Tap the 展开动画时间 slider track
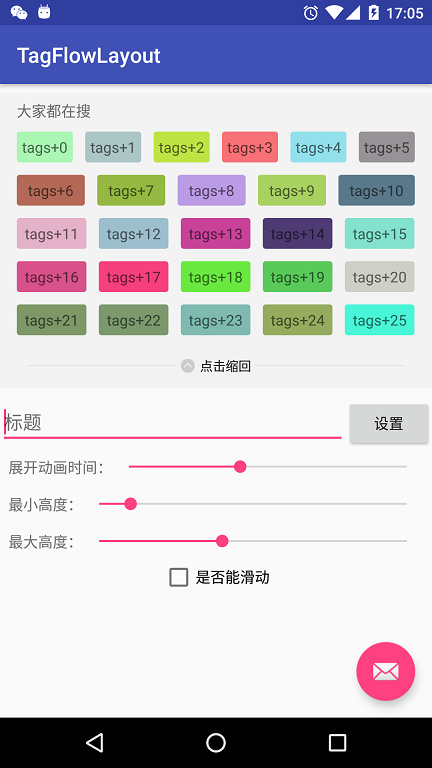Viewport: 432px width, 768px height. click(x=267, y=467)
